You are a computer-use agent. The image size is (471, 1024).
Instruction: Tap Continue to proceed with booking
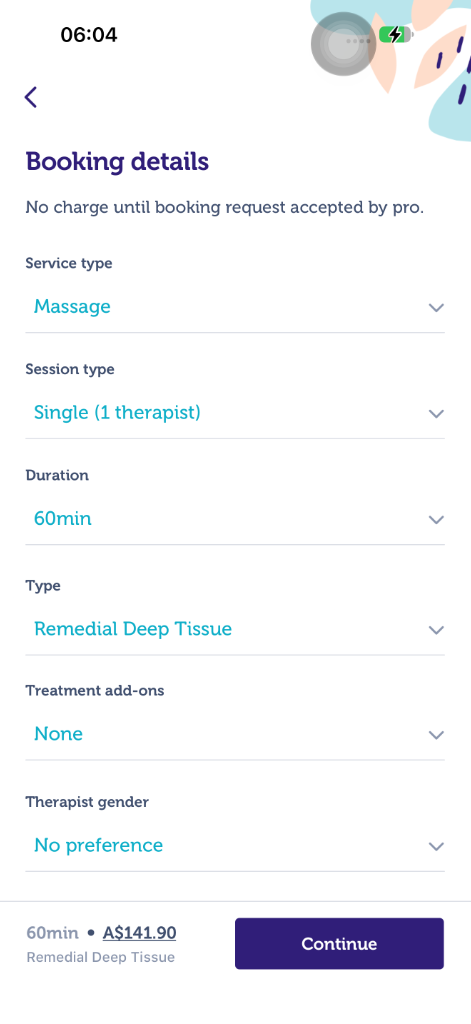[x=339, y=944]
